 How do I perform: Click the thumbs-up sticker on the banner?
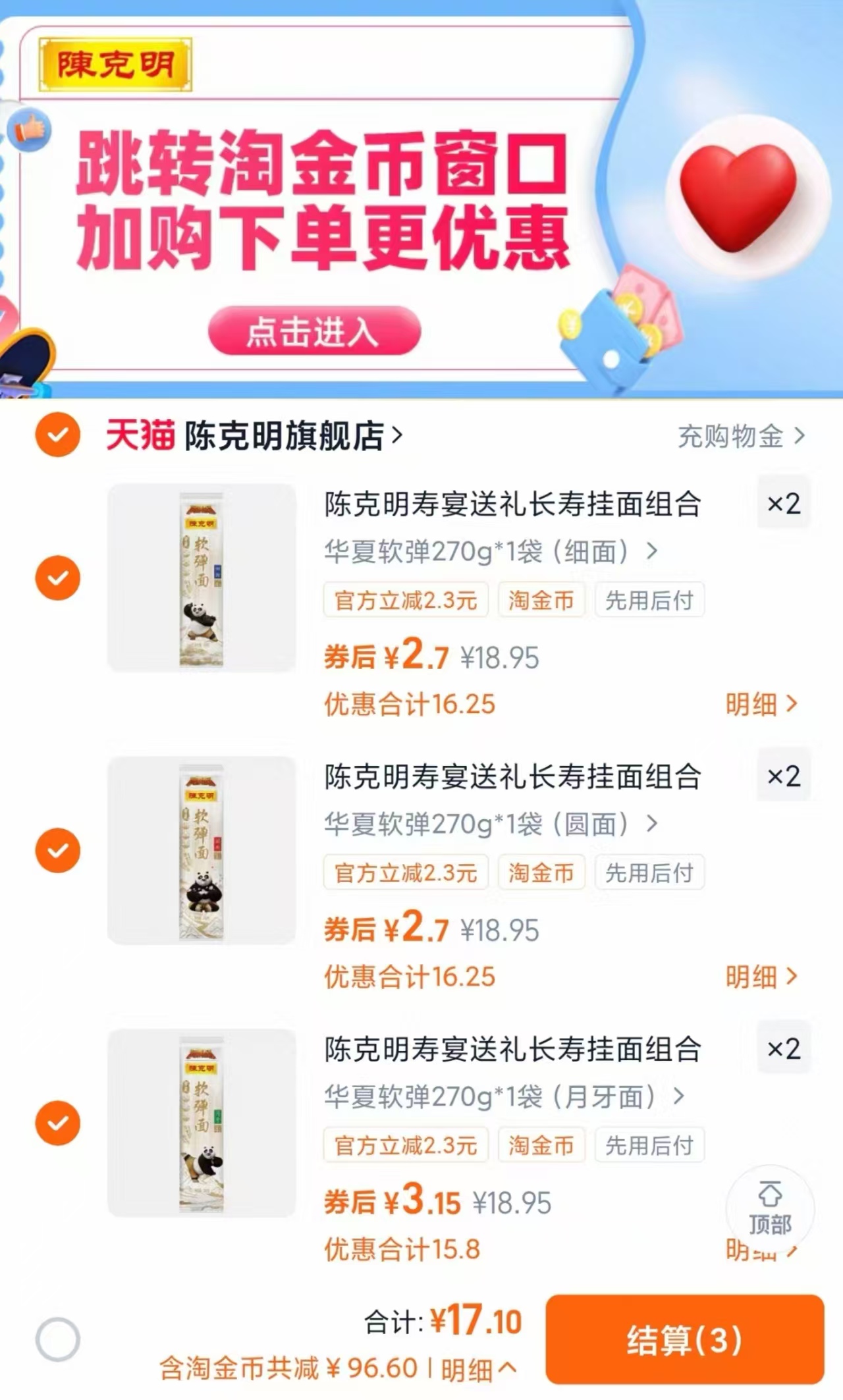pos(30,130)
